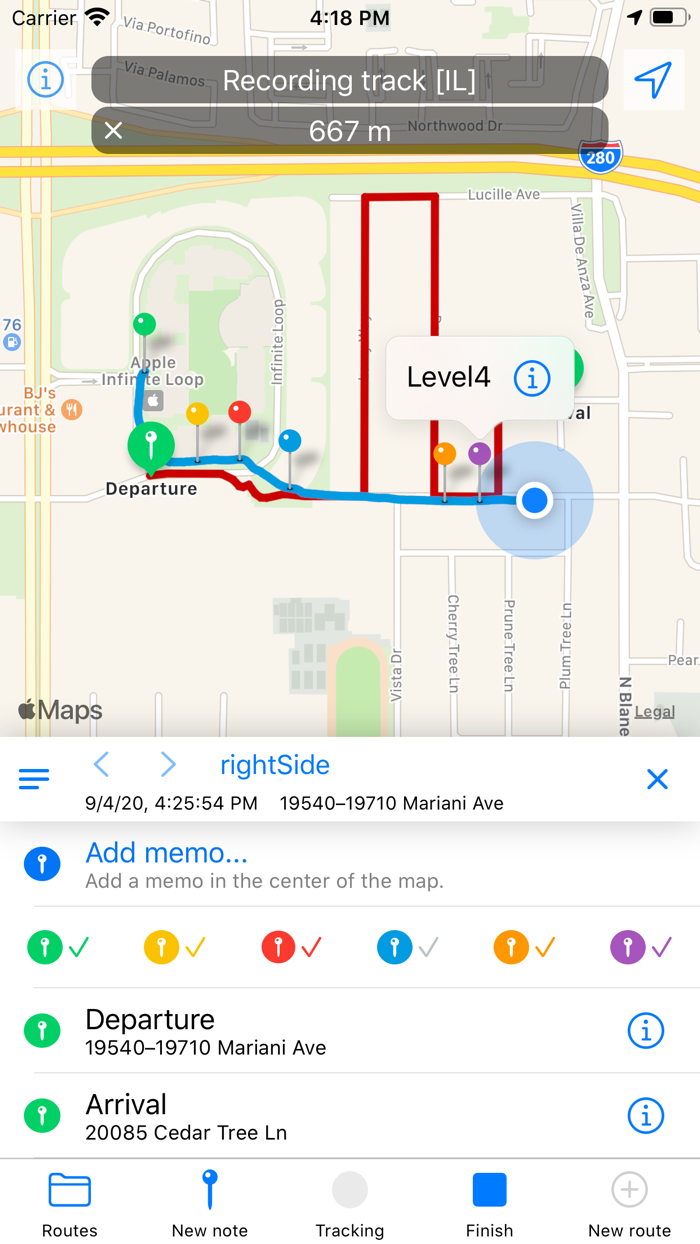This screenshot has height=1244, width=700.
Task: Toggle the green pin filter
Action: coord(58,947)
